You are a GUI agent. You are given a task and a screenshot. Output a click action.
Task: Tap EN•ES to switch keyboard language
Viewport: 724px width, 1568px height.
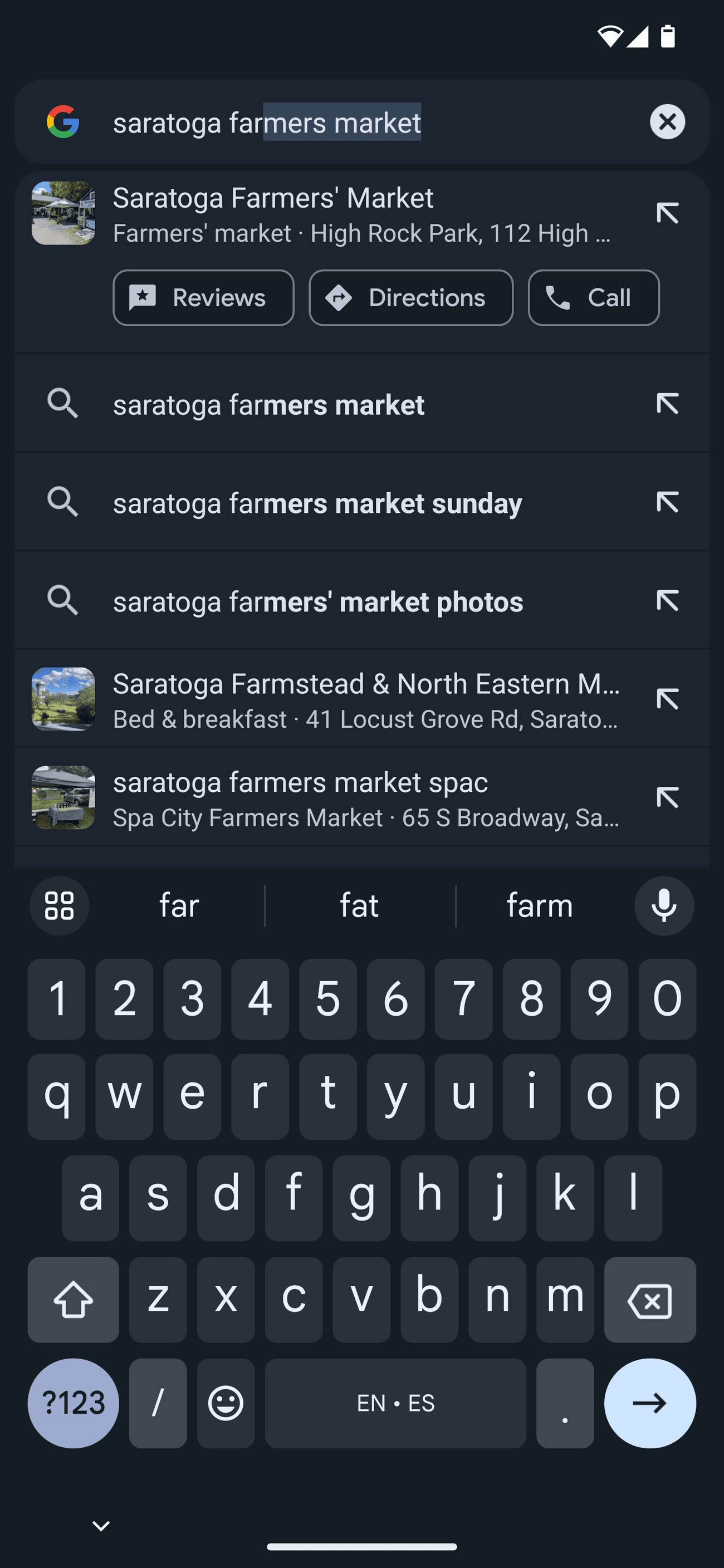click(396, 1403)
